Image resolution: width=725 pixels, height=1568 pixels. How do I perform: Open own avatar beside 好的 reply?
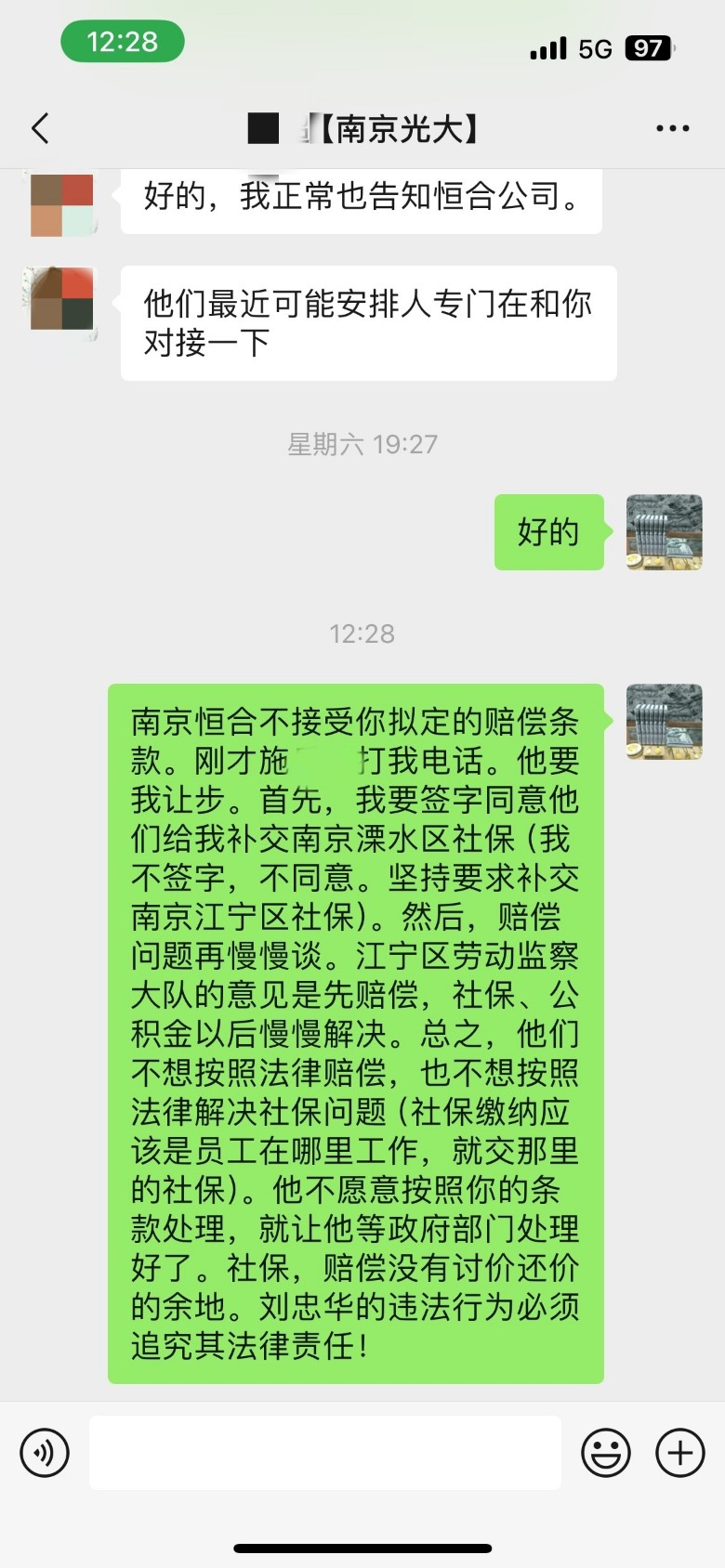(664, 531)
